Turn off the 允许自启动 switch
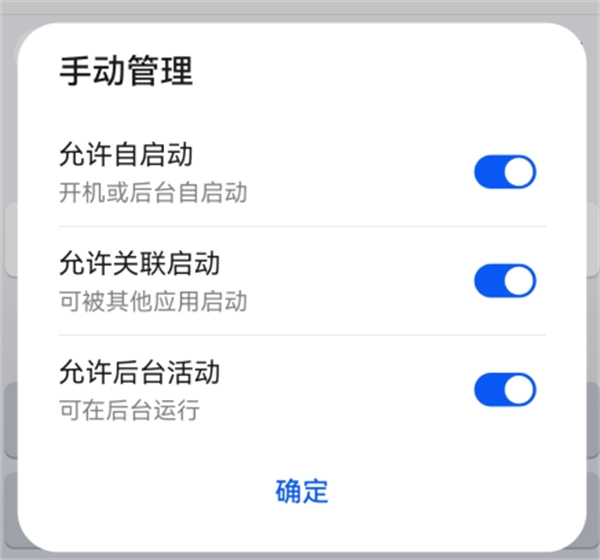 504,172
